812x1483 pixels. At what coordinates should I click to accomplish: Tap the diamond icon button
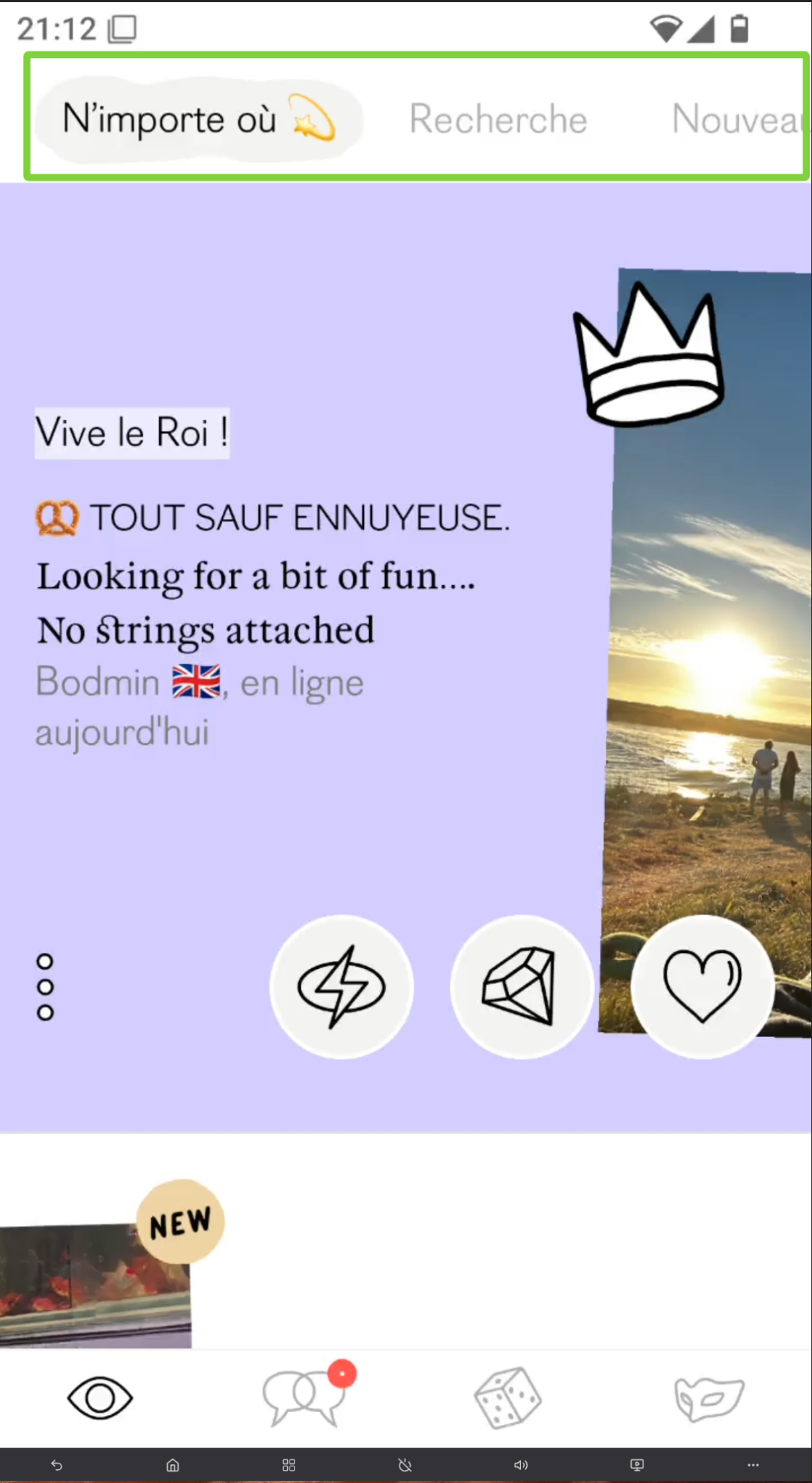pos(522,986)
